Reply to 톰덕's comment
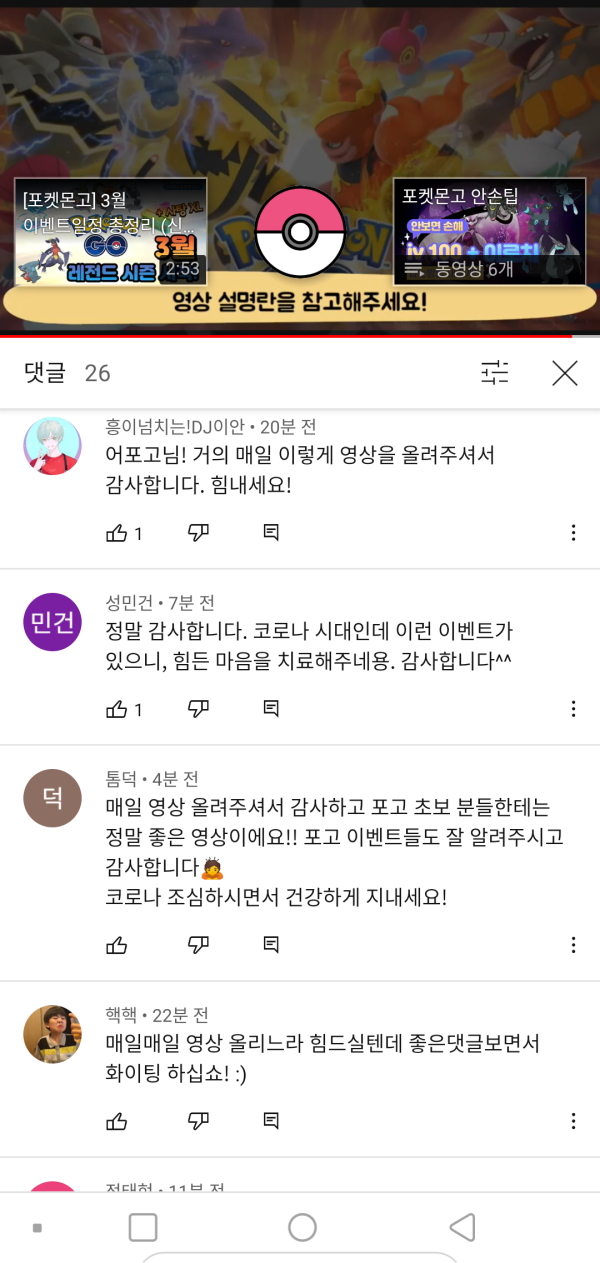 pyautogui.click(x=271, y=945)
